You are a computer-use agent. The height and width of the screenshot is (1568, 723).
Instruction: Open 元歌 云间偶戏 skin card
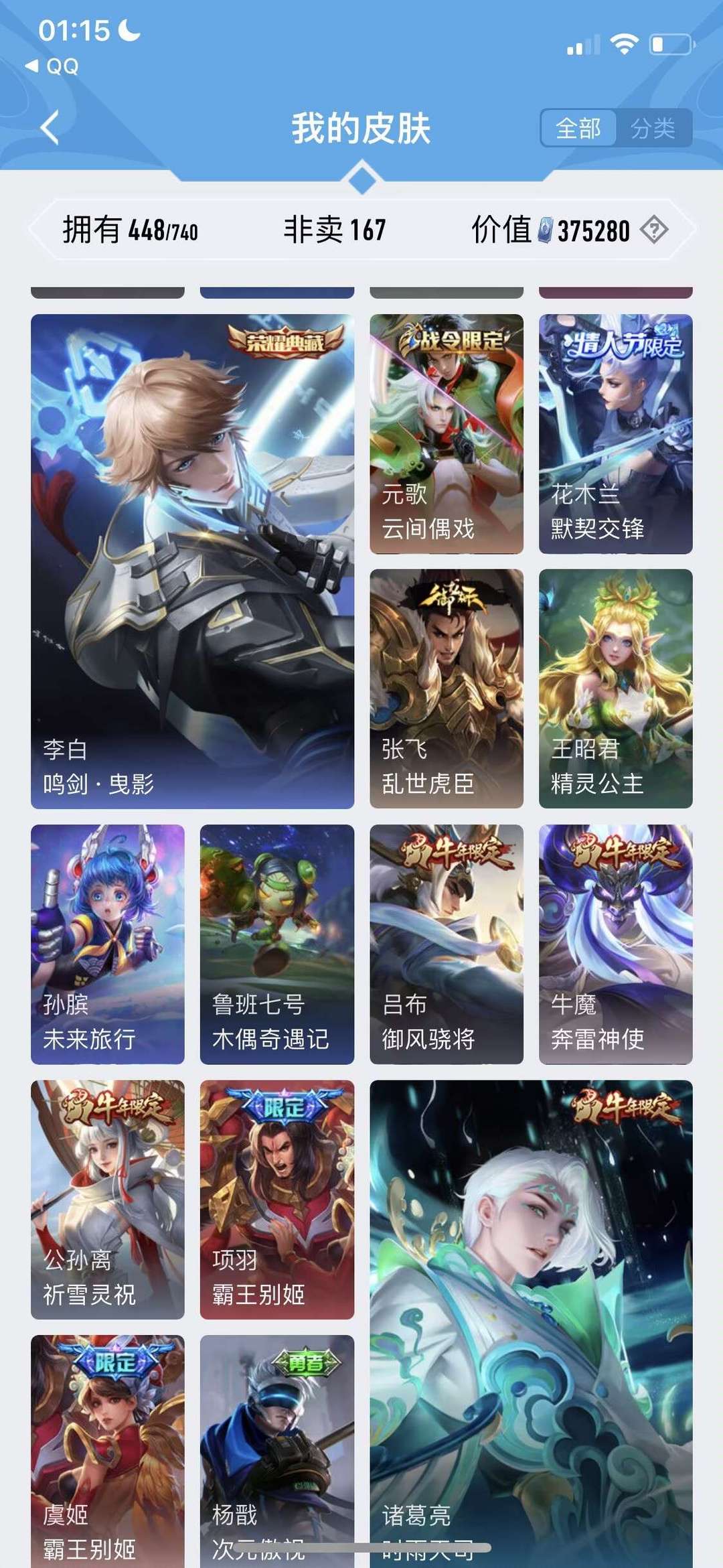tap(447, 434)
